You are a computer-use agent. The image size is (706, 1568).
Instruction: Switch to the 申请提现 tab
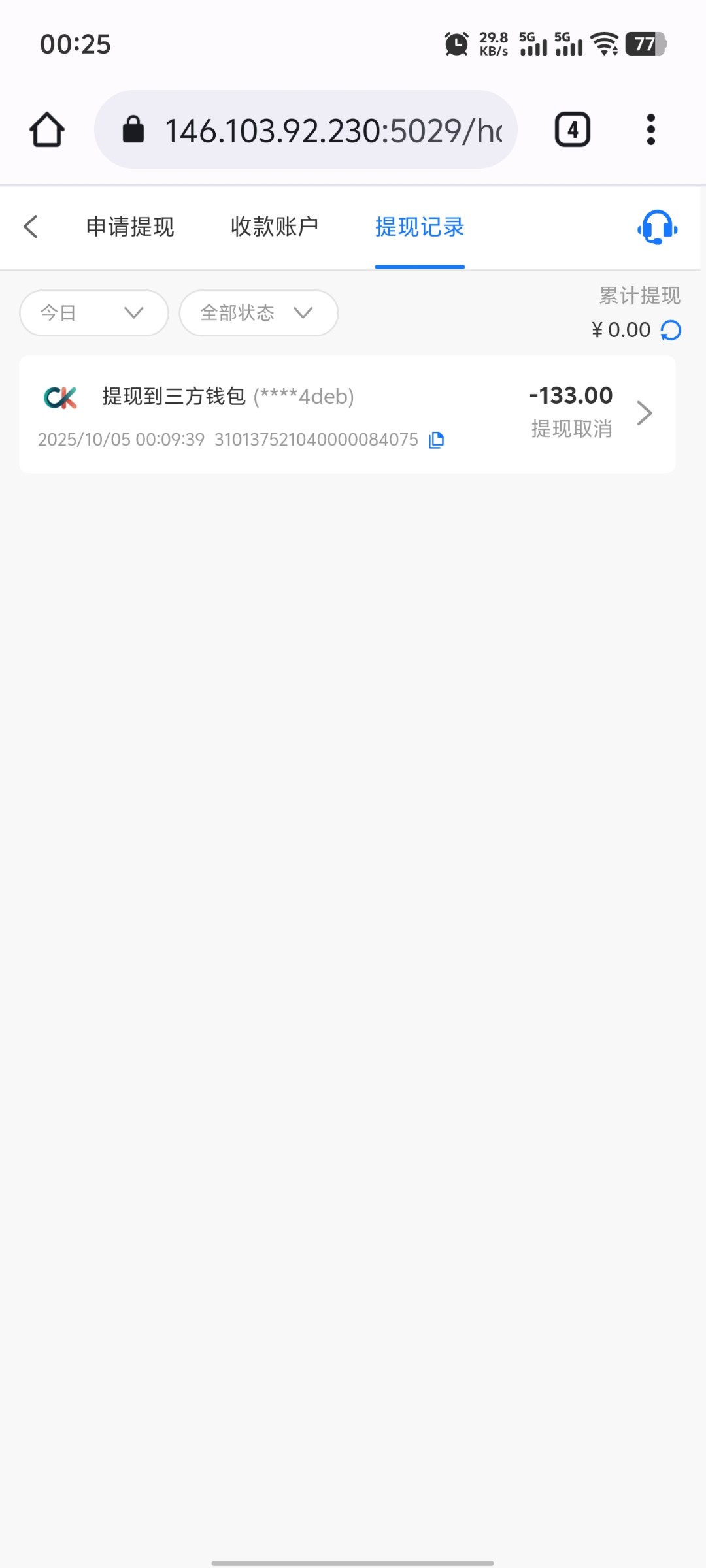tap(130, 227)
